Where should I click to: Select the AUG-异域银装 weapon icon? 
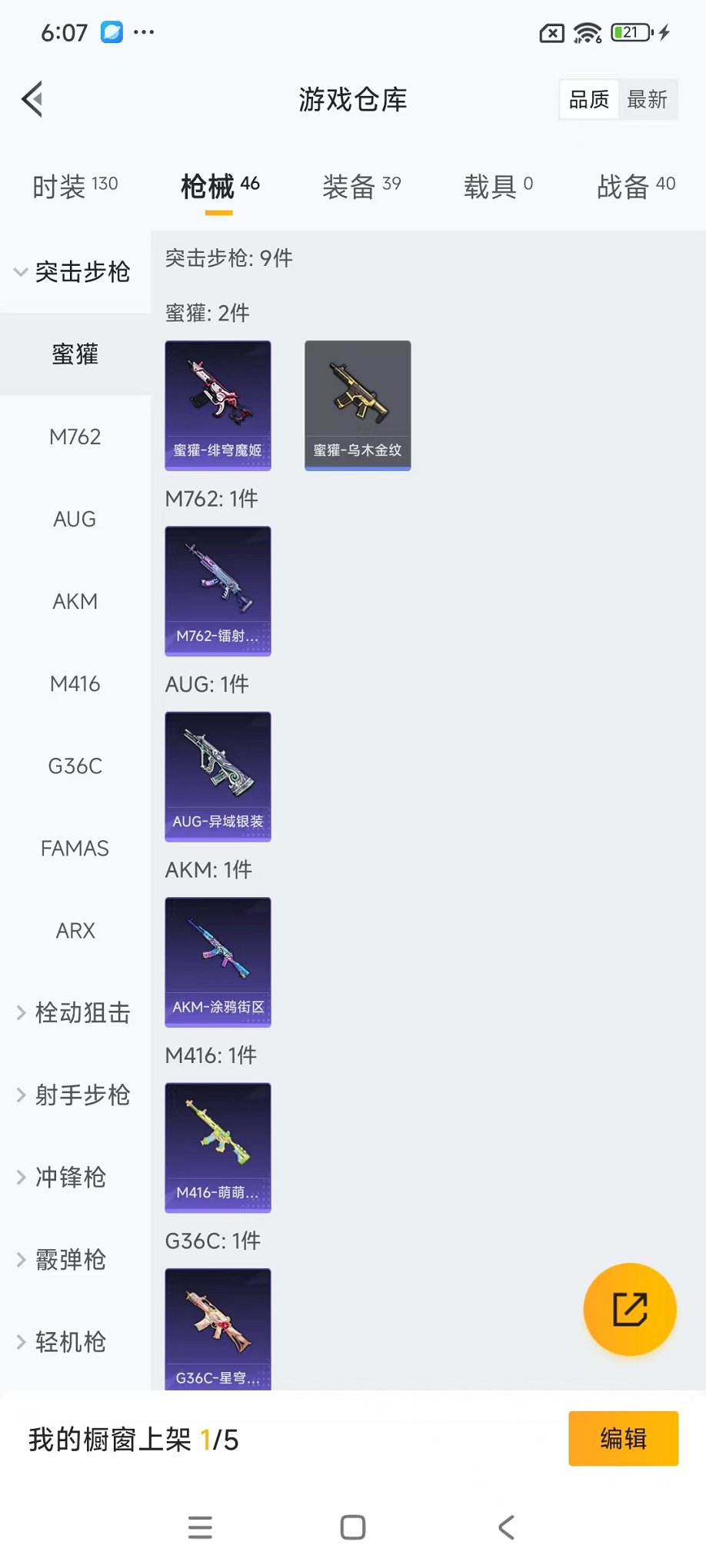pos(218,776)
